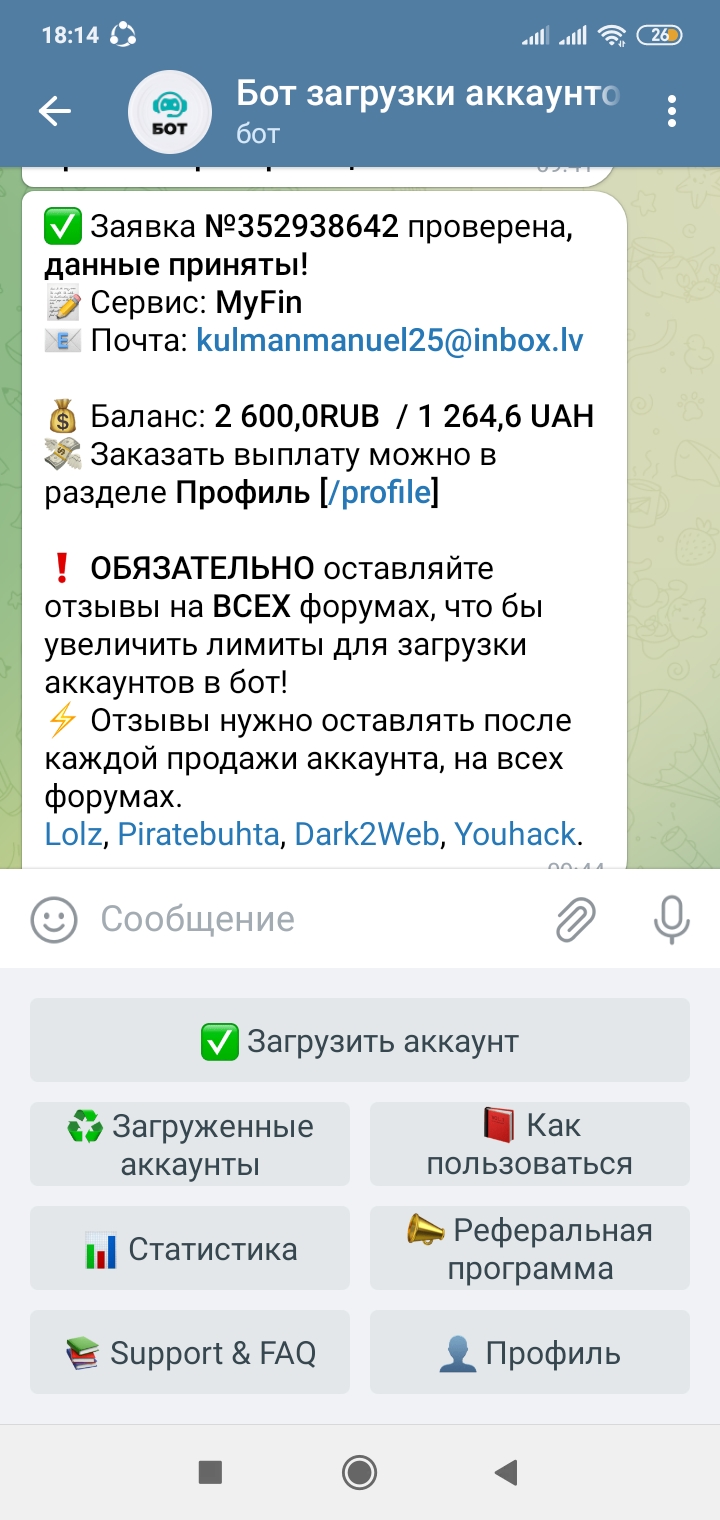The image size is (720, 1520).
Task: Go back from the bot chat
Action: 55,111
